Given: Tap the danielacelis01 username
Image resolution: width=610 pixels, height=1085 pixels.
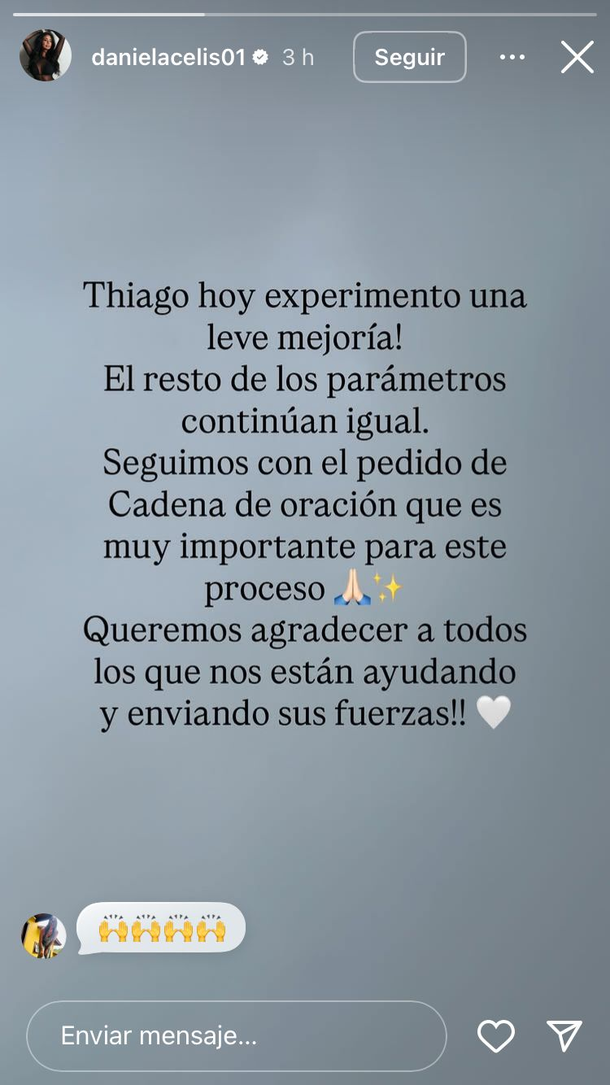Looking at the screenshot, I should (x=168, y=57).
